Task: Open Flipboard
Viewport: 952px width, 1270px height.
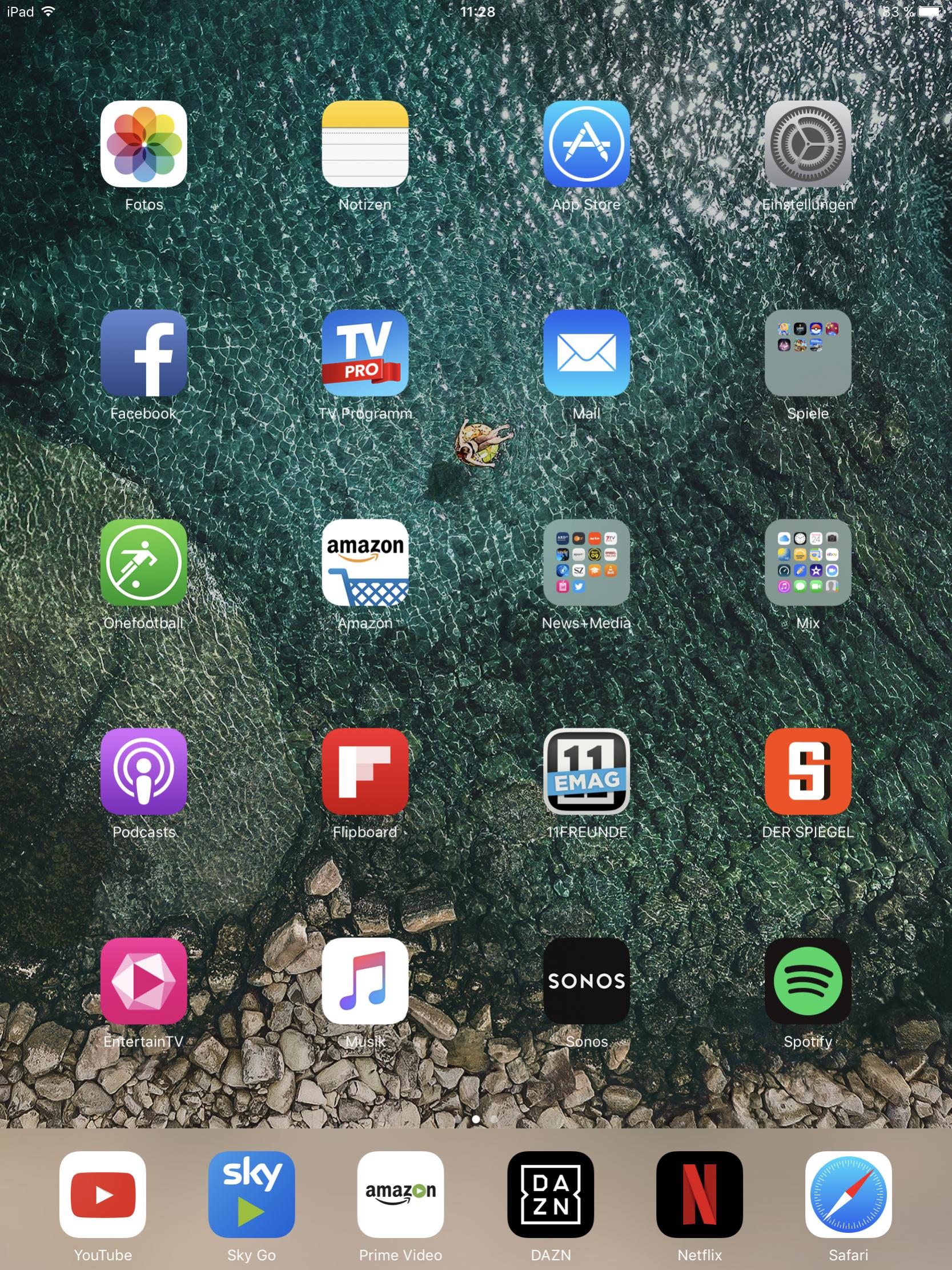Action: pos(365,772)
